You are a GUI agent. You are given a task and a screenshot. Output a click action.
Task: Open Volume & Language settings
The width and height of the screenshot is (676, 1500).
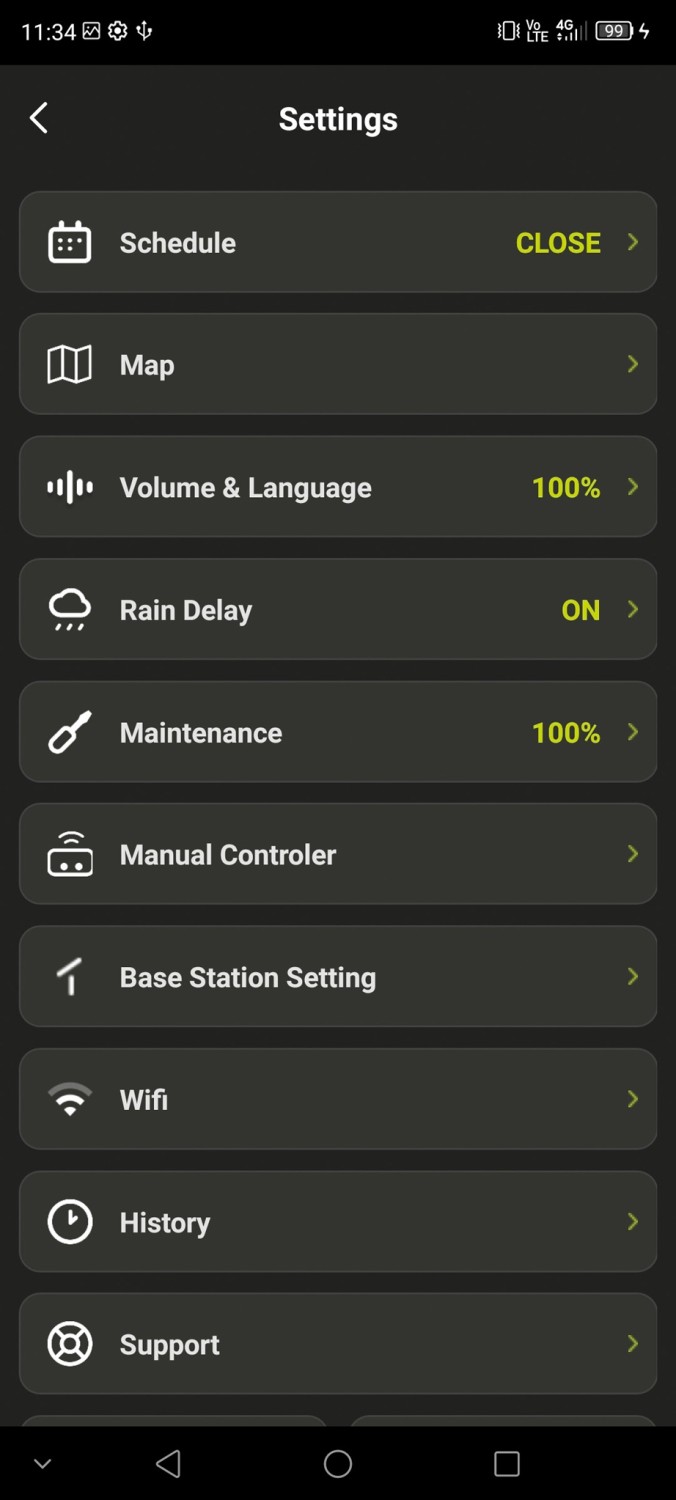coord(338,488)
